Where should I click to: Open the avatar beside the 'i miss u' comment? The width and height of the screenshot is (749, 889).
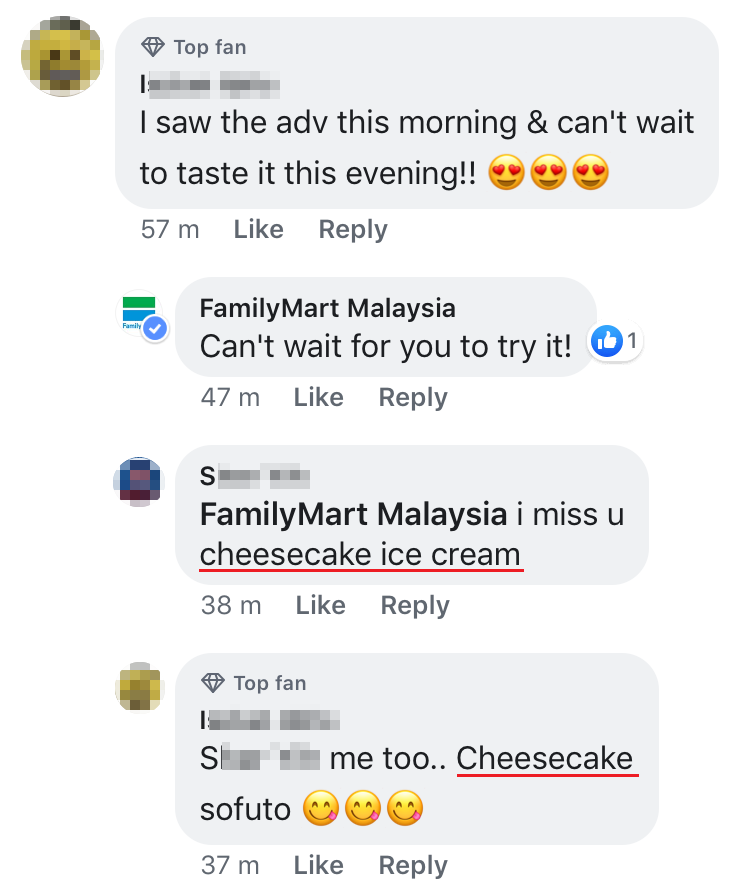139,481
